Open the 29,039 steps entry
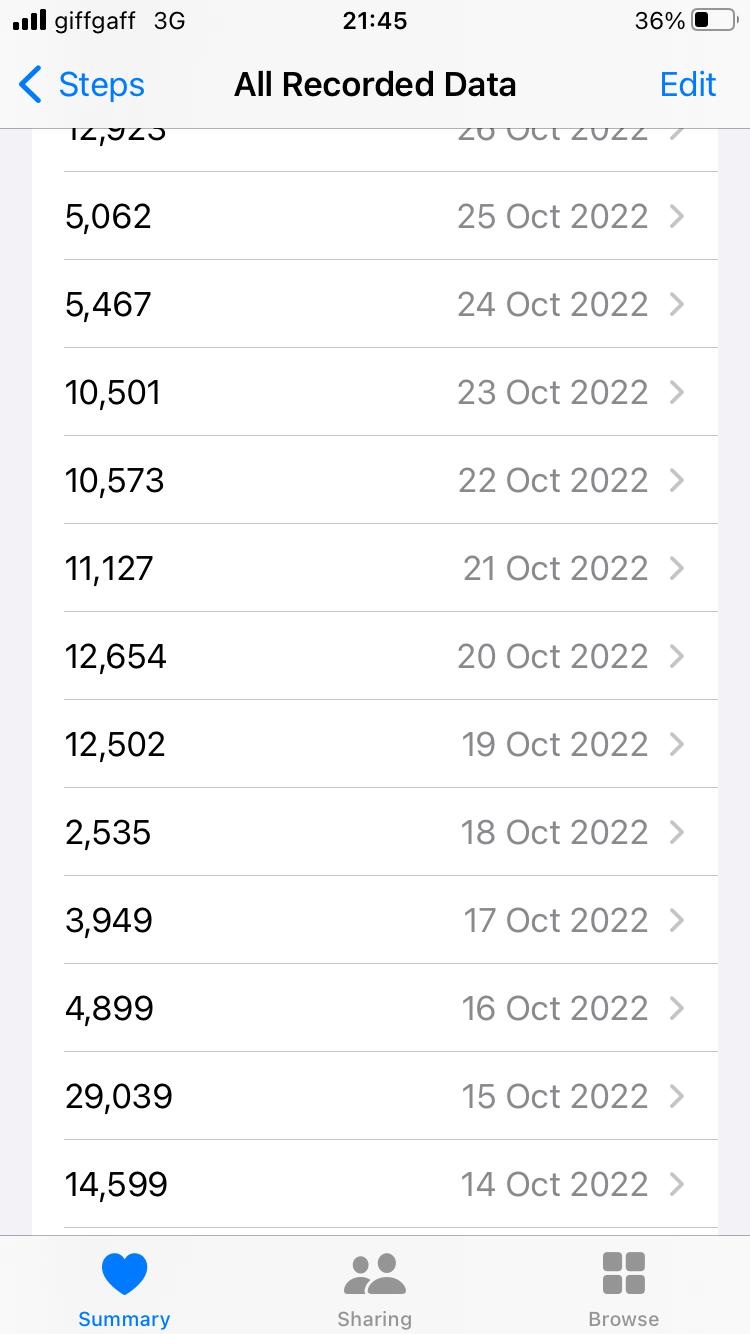This screenshot has height=1334, width=750. [375, 1096]
